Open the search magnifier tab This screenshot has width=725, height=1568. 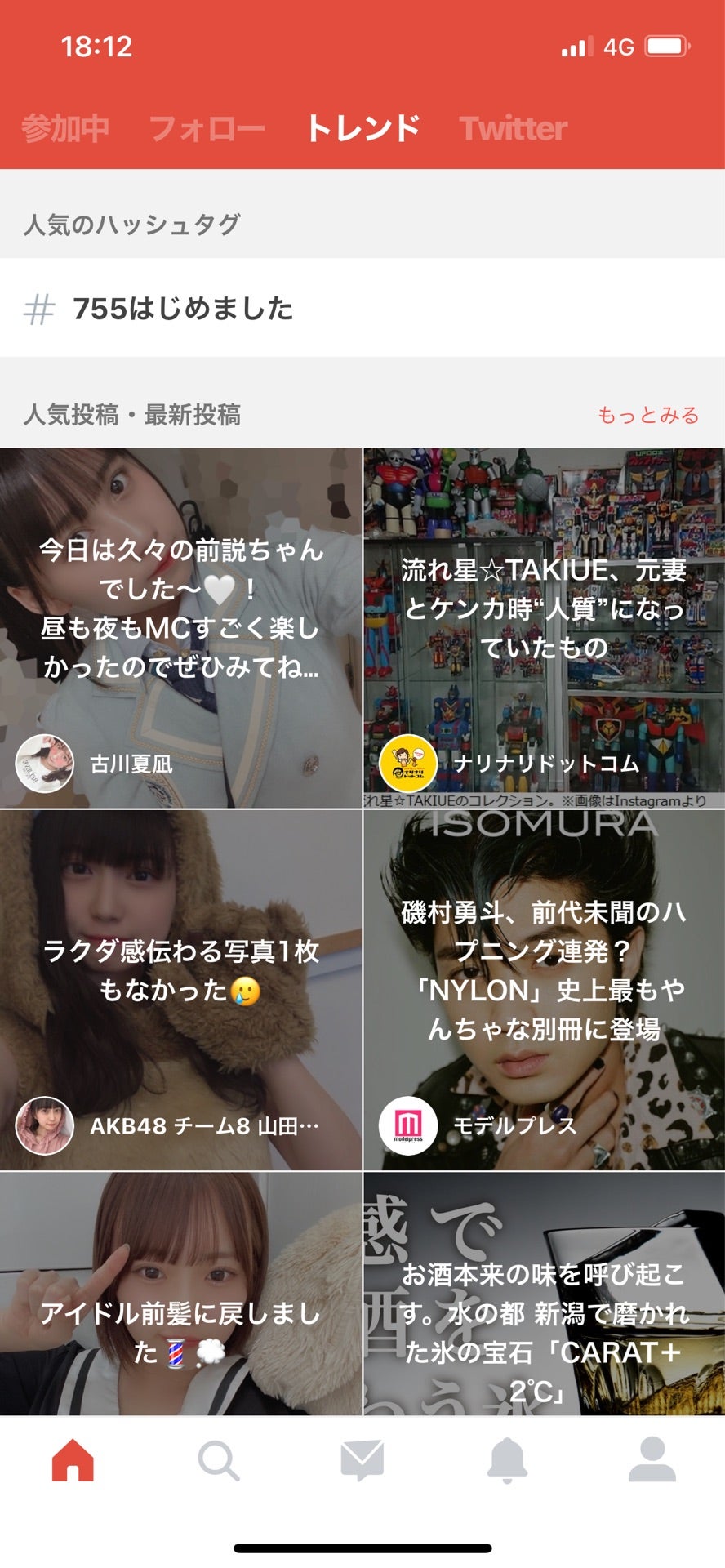click(x=218, y=1459)
